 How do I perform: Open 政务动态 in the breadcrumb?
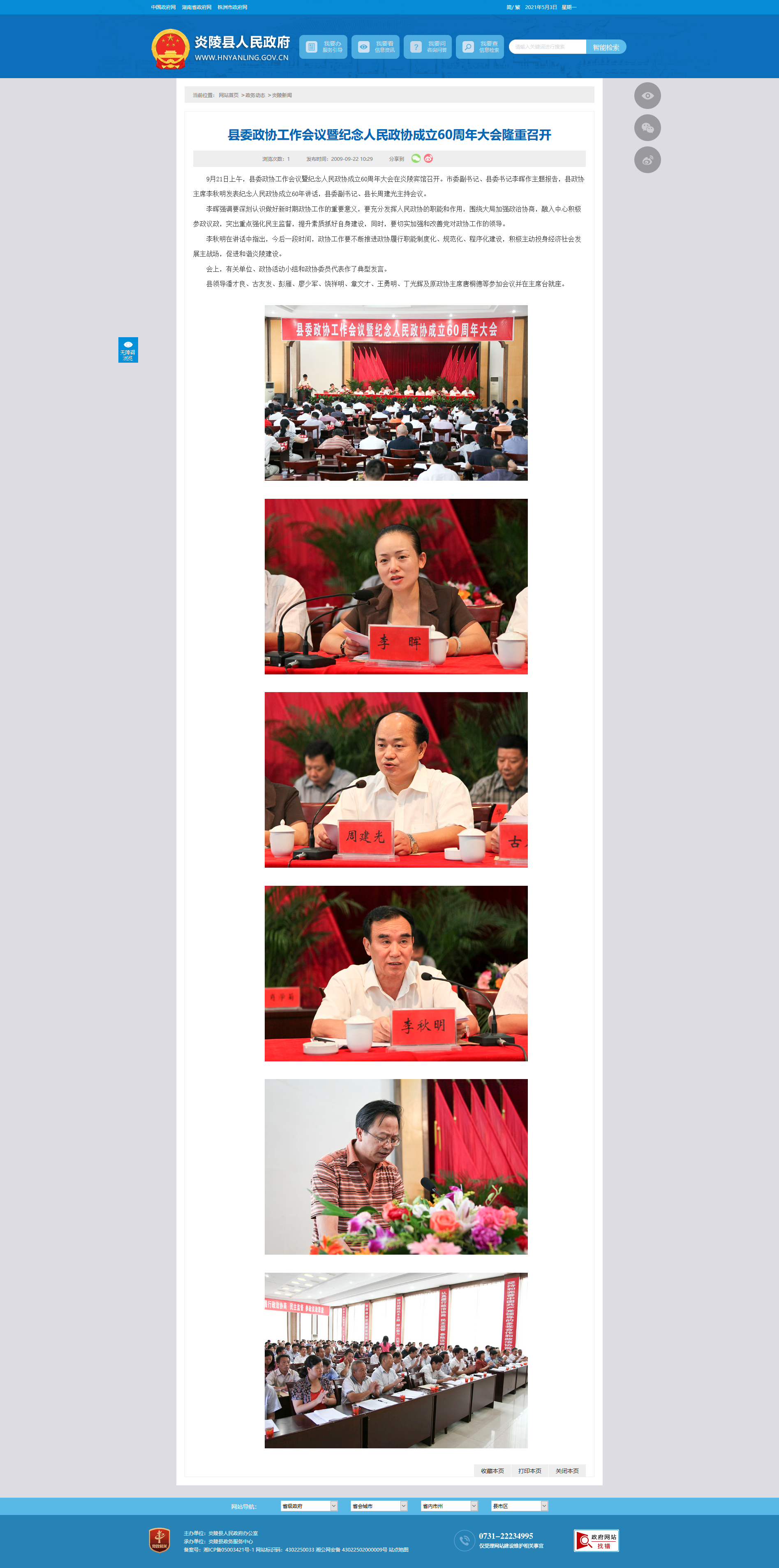point(256,95)
